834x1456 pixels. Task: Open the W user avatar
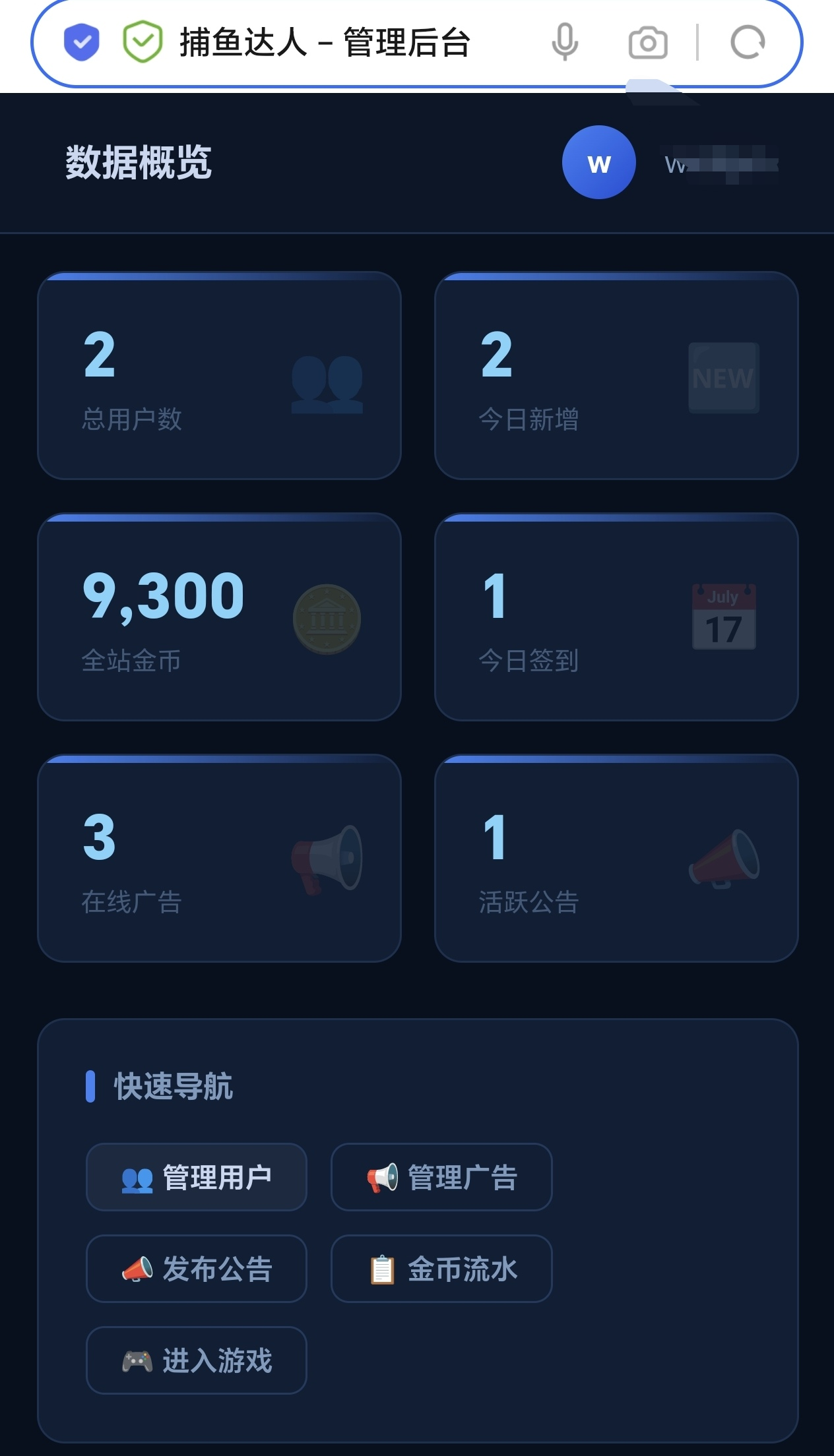(x=598, y=162)
